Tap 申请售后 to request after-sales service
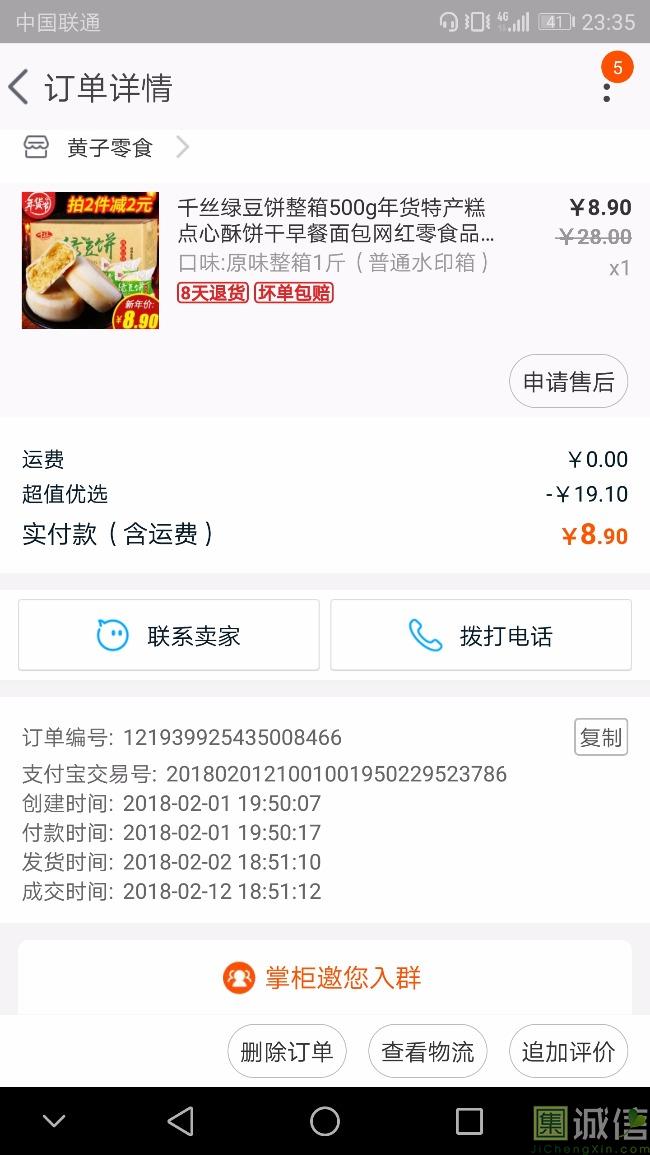Viewport: 650px width, 1155px height. coord(568,382)
